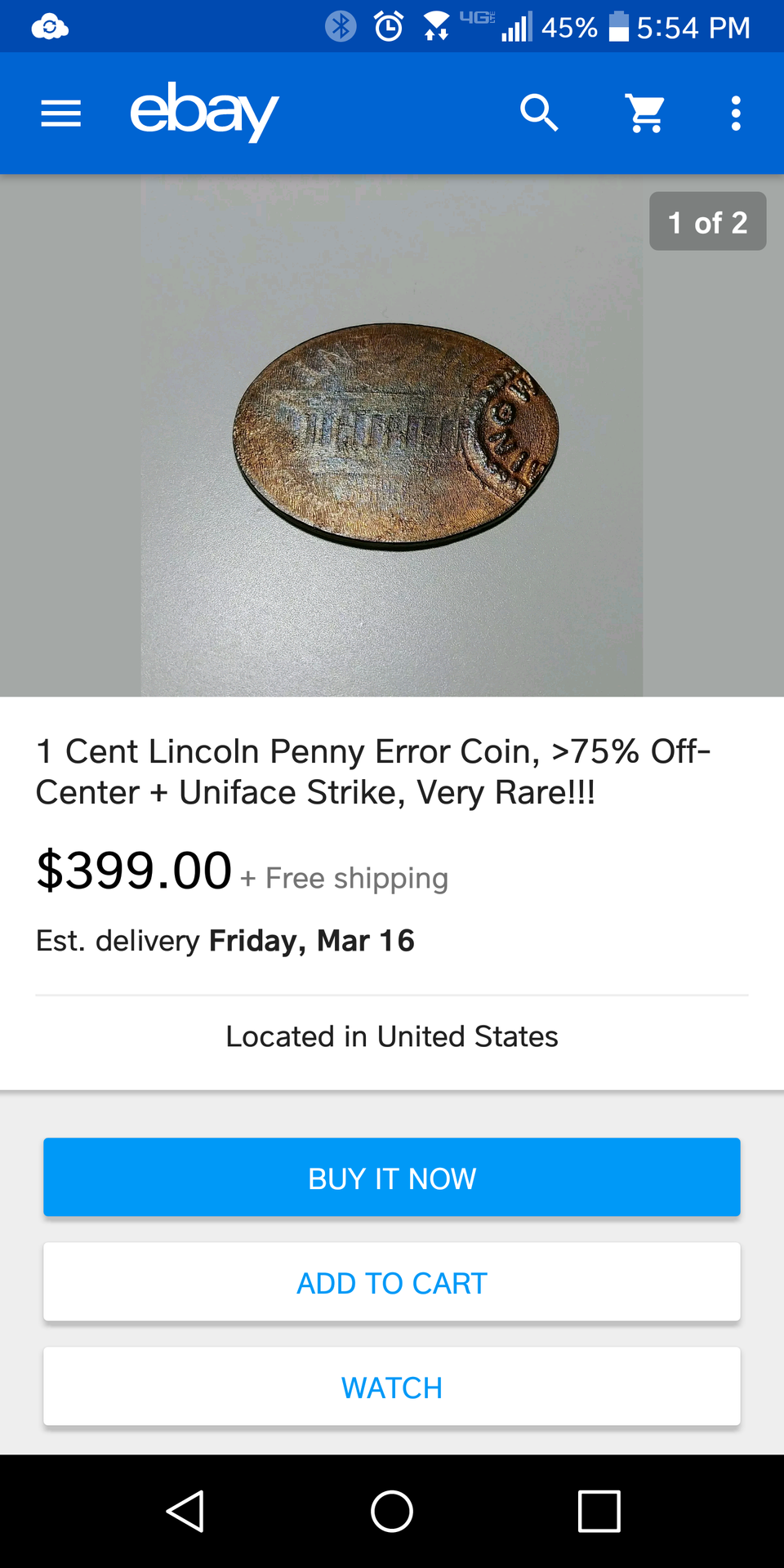Open the overflow menu
This screenshot has height=1568, width=784.
click(736, 113)
